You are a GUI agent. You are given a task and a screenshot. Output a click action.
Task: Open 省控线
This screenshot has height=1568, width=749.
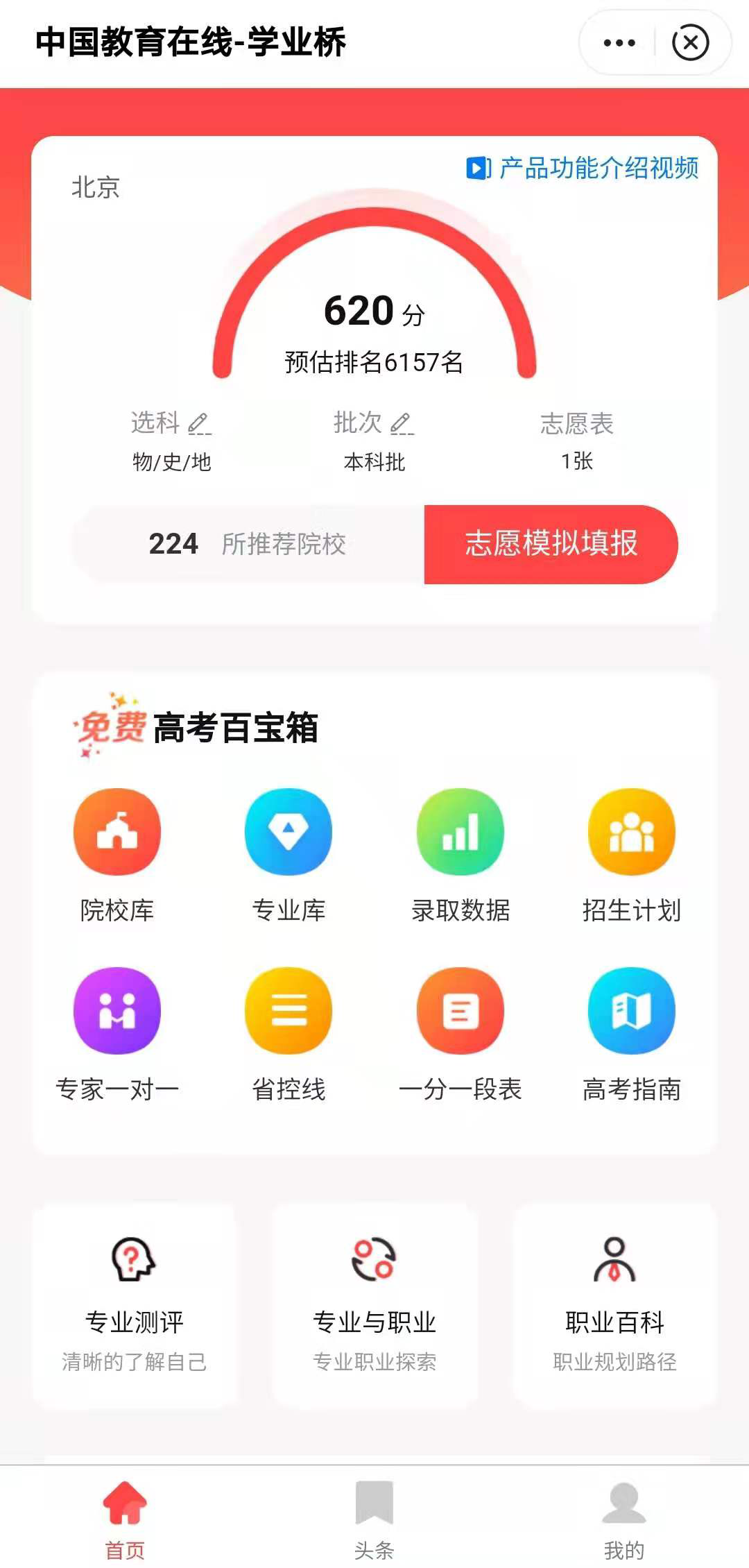pyautogui.click(x=289, y=1034)
